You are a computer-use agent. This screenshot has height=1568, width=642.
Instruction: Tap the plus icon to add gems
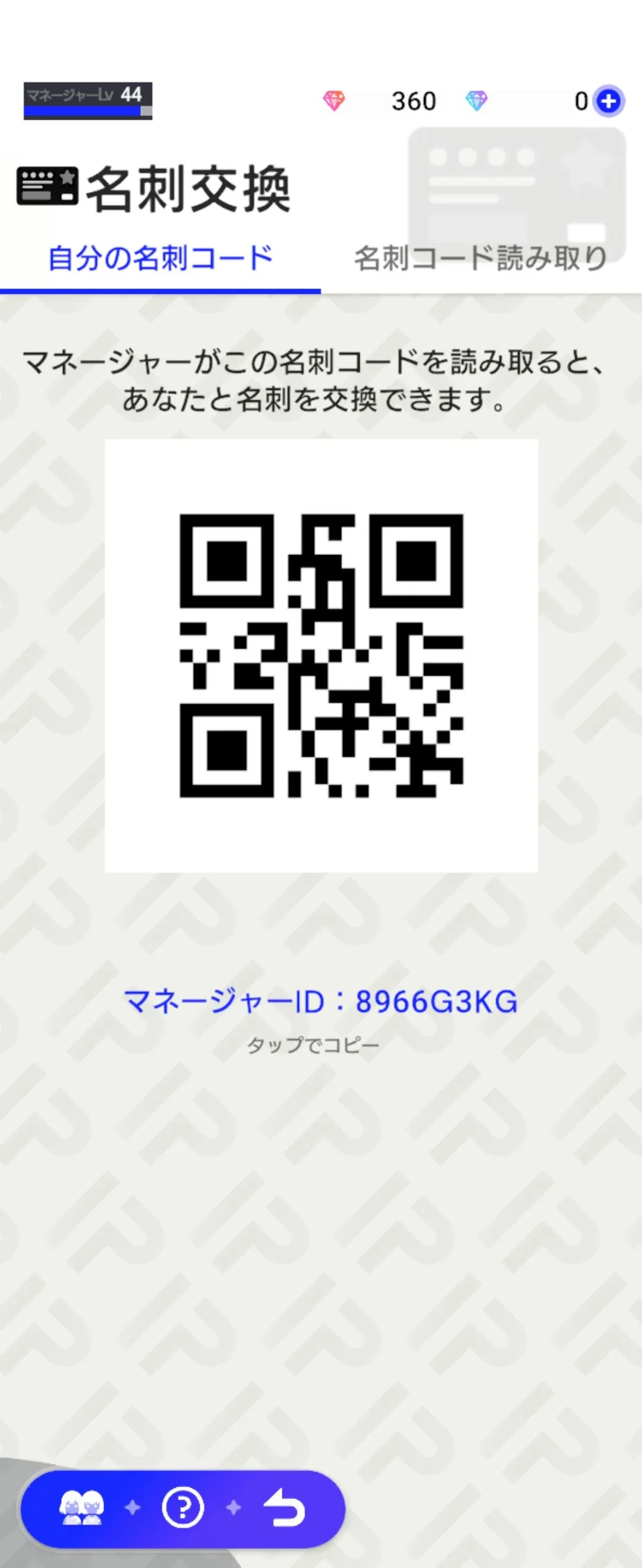(609, 101)
